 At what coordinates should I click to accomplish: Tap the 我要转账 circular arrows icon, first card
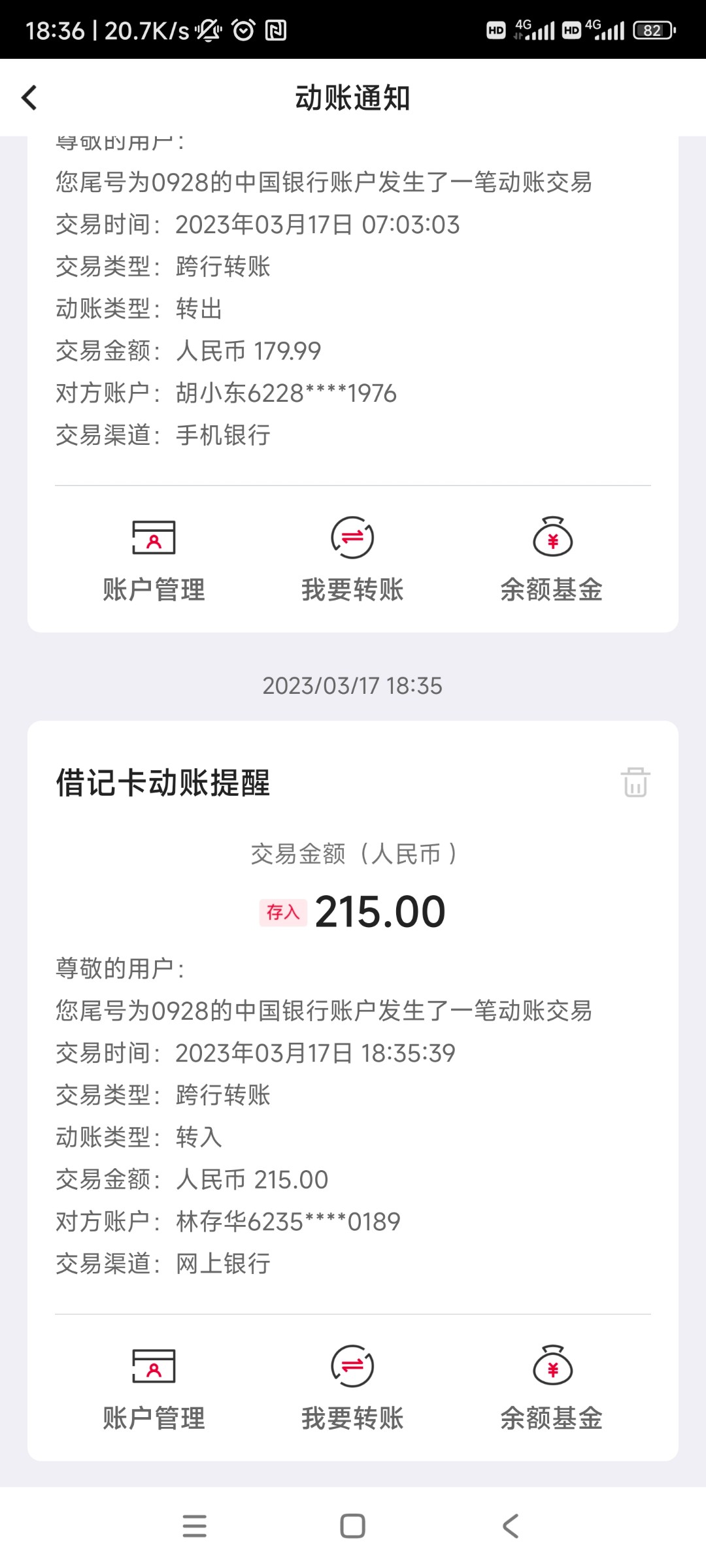pos(352,538)
